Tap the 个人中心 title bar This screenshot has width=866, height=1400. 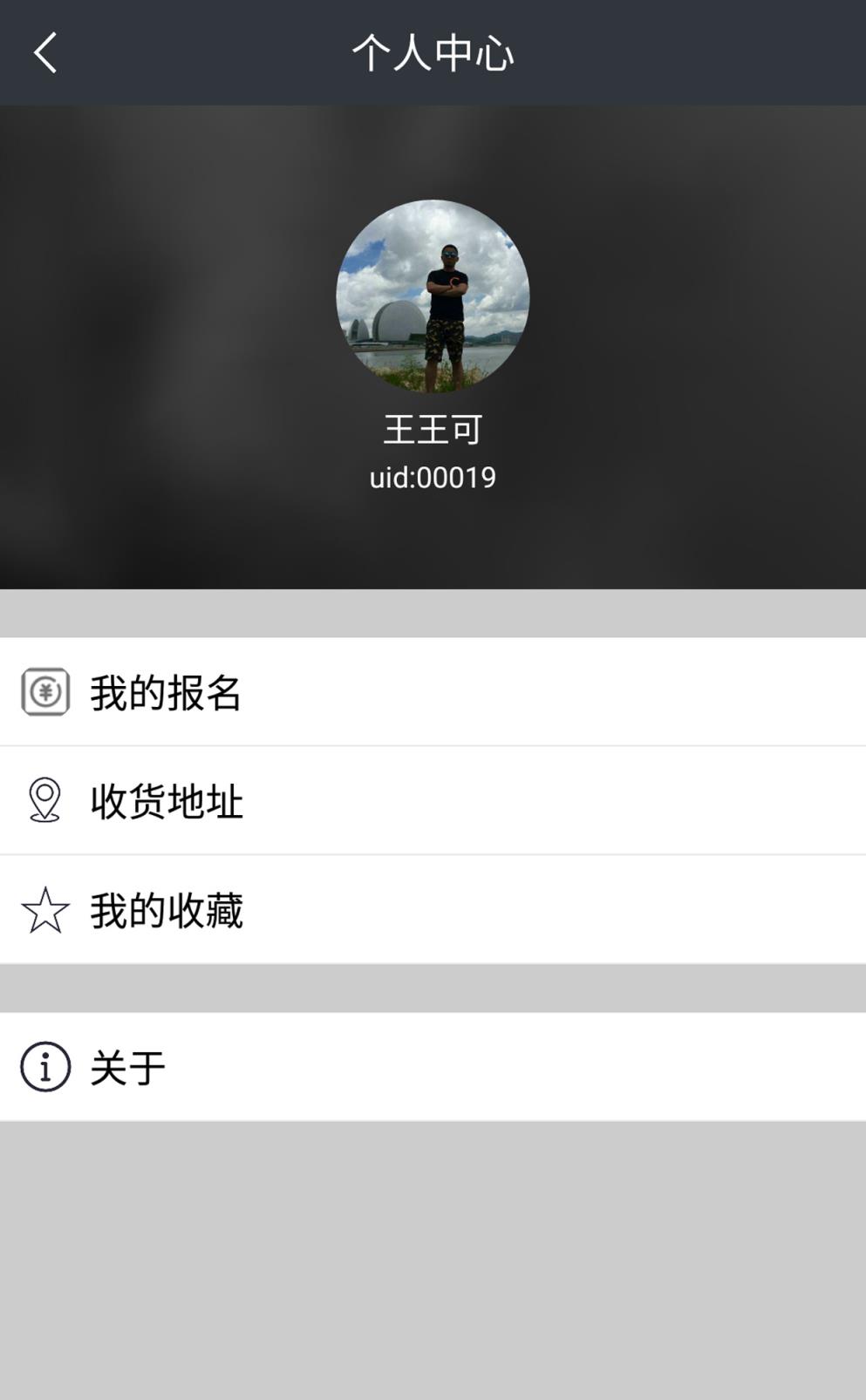[433, 52]
